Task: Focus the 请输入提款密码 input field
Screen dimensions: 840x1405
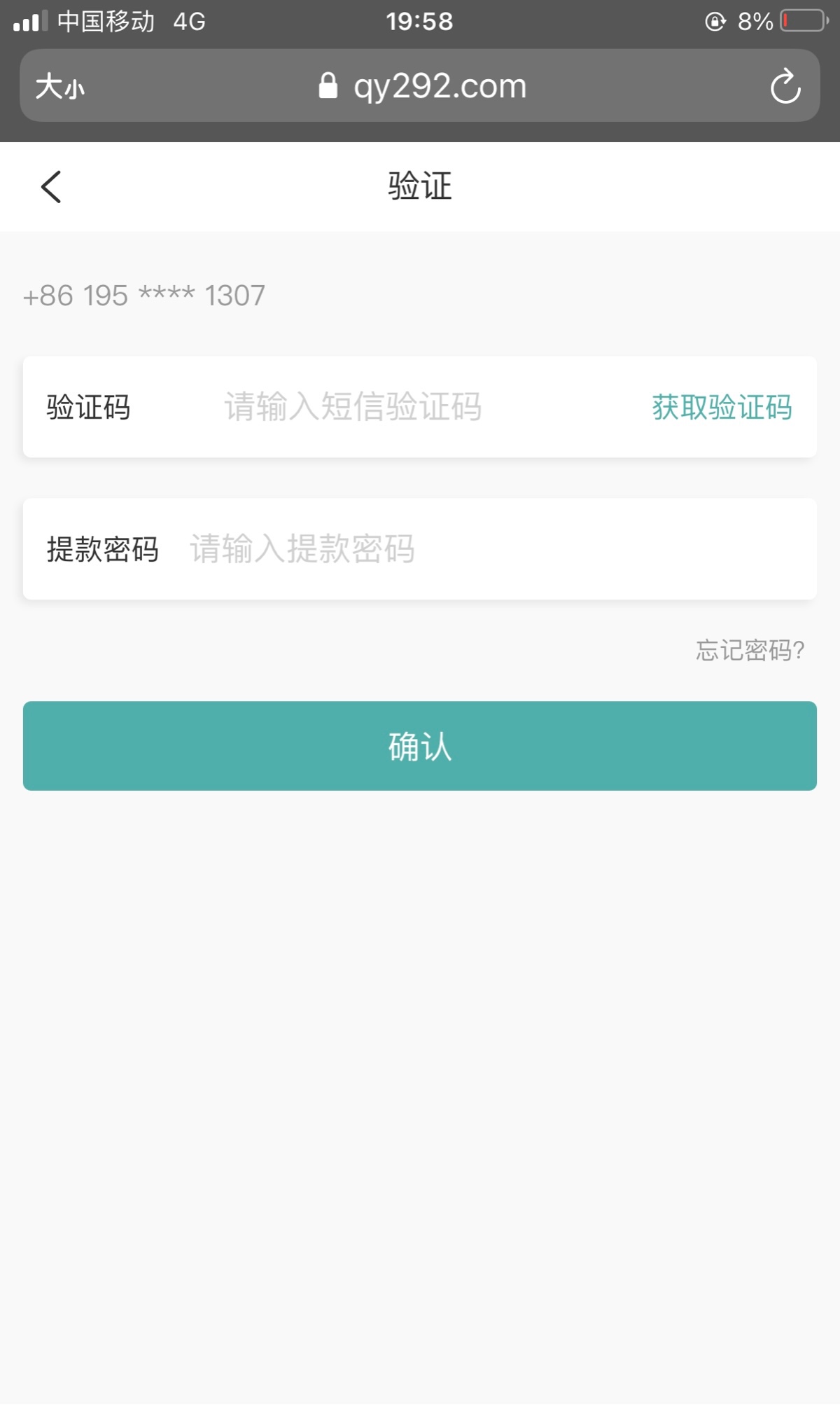Action: click(x=420, y=549)
